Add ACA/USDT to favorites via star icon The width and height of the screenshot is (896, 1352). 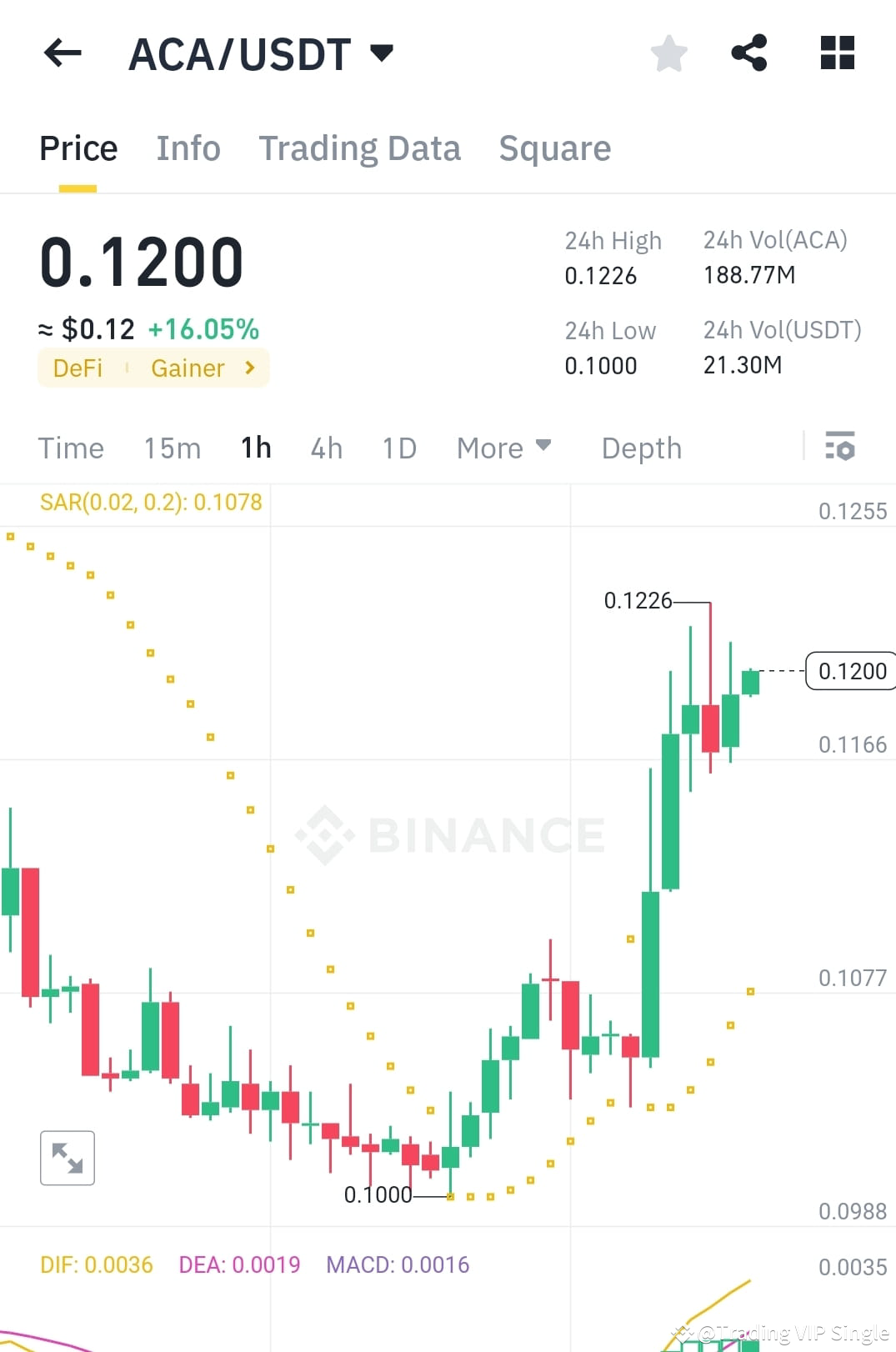[668, 53]
